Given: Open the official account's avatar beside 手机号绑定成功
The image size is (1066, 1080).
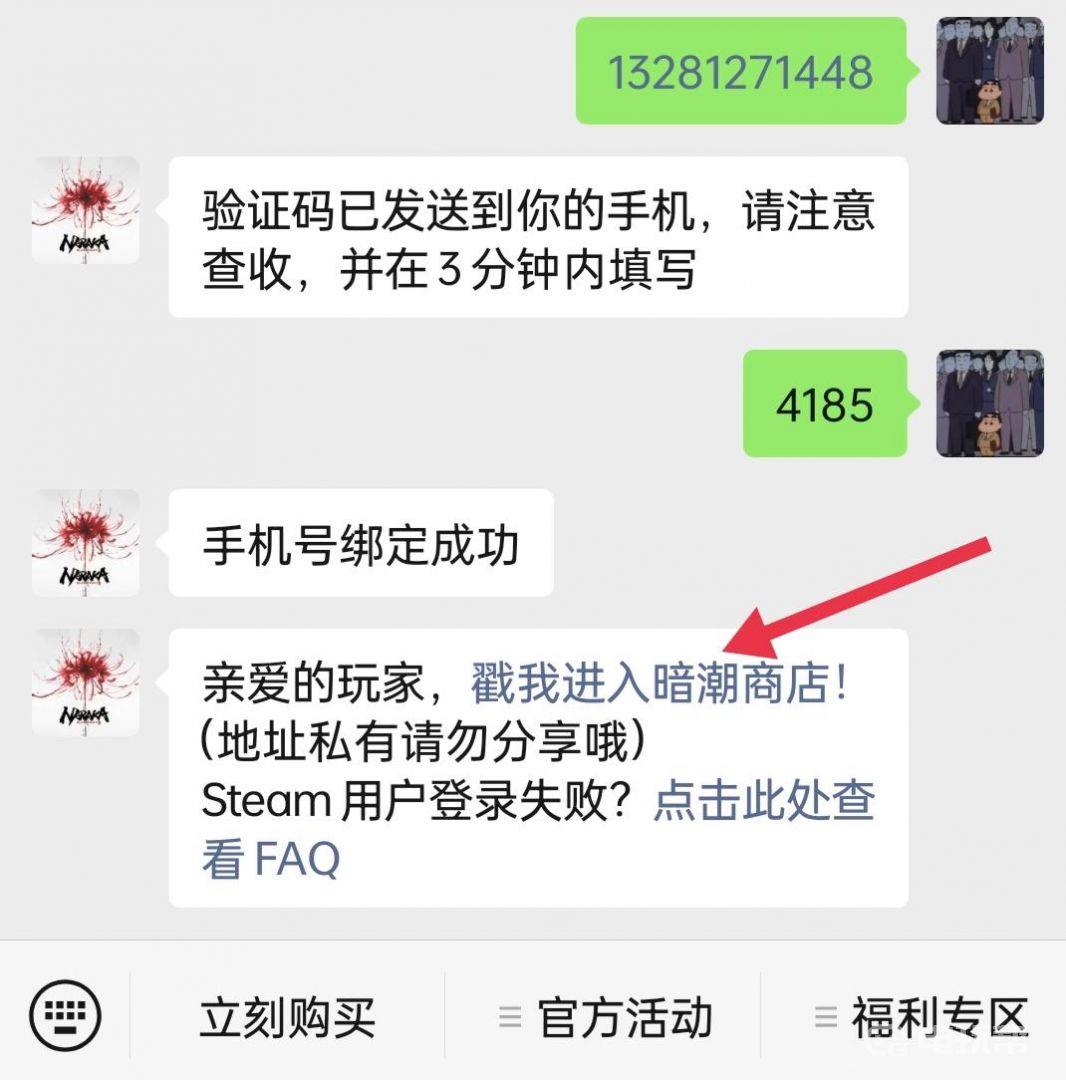Looking at the screenshot, I should click(85, 543).
